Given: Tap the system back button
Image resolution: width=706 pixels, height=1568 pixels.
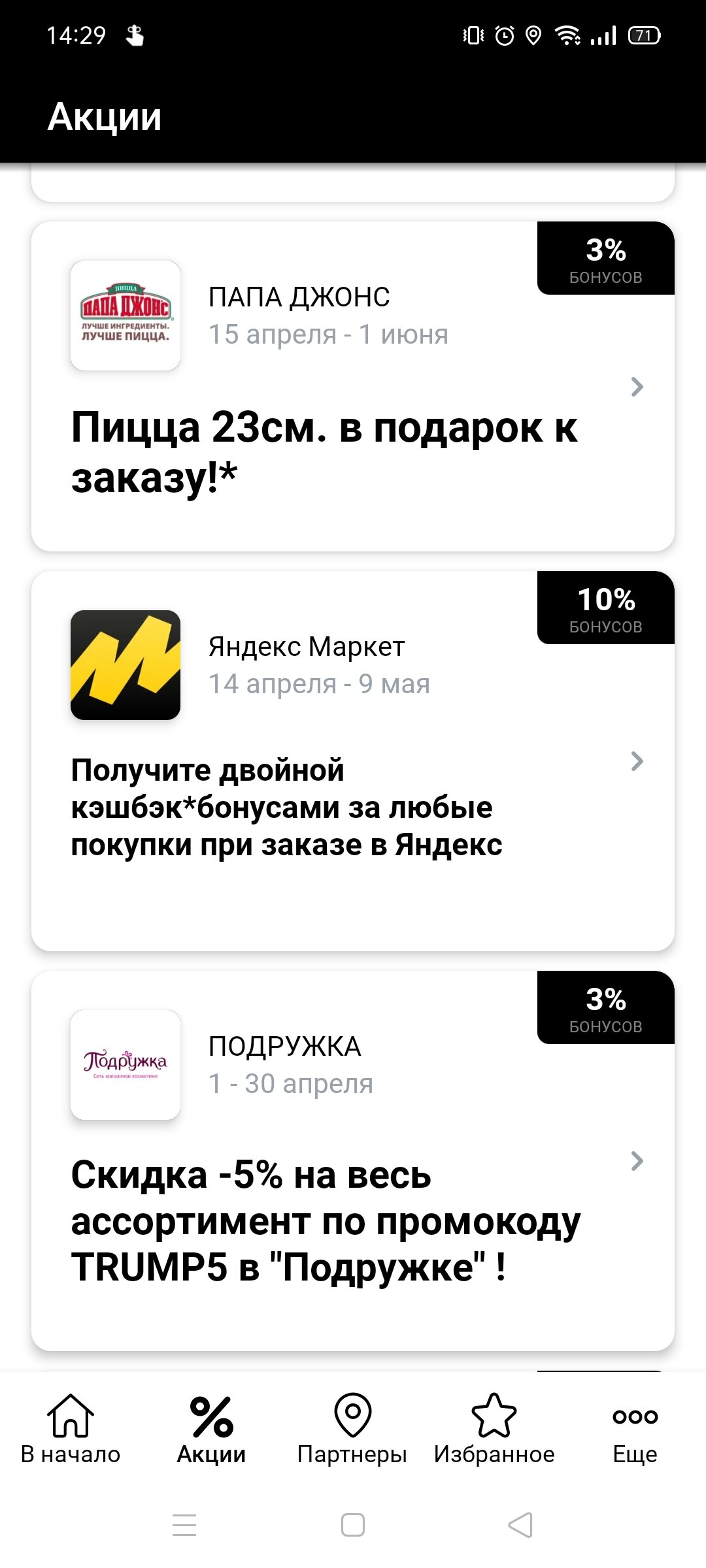Looking at the screenshot, I should click(x=520, y=1525).
